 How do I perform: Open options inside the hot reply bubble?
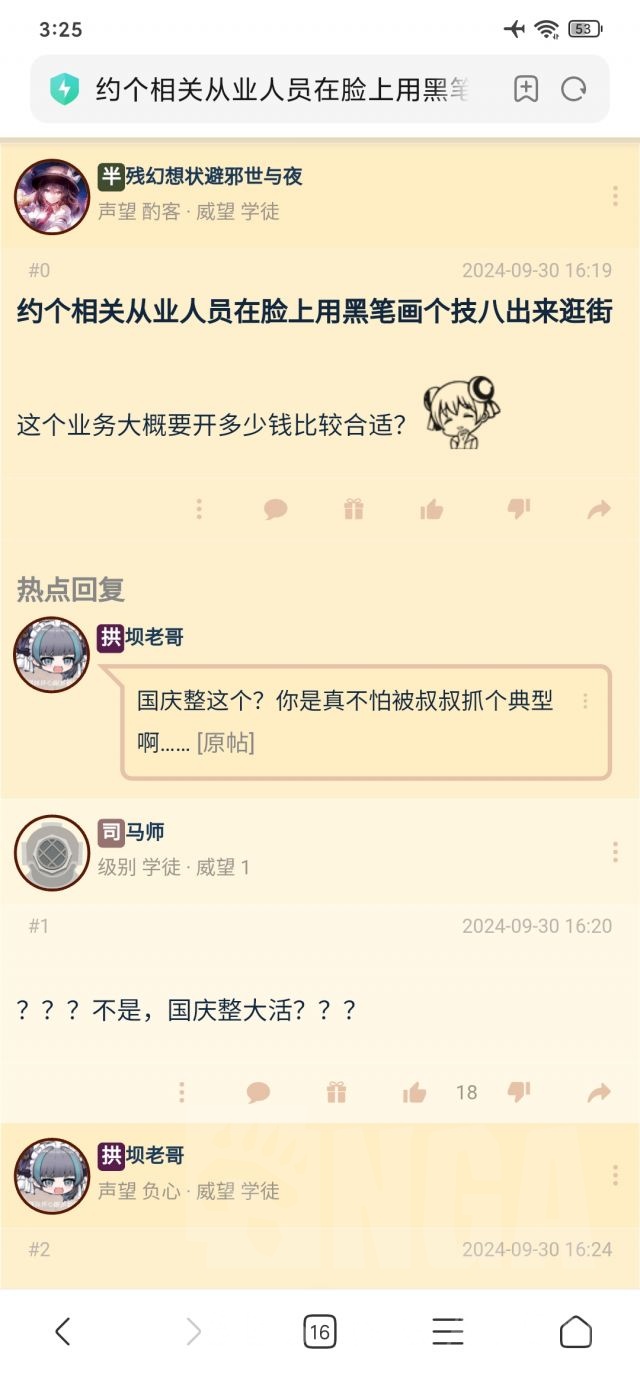pyautogui.click(x=585, y=701)
